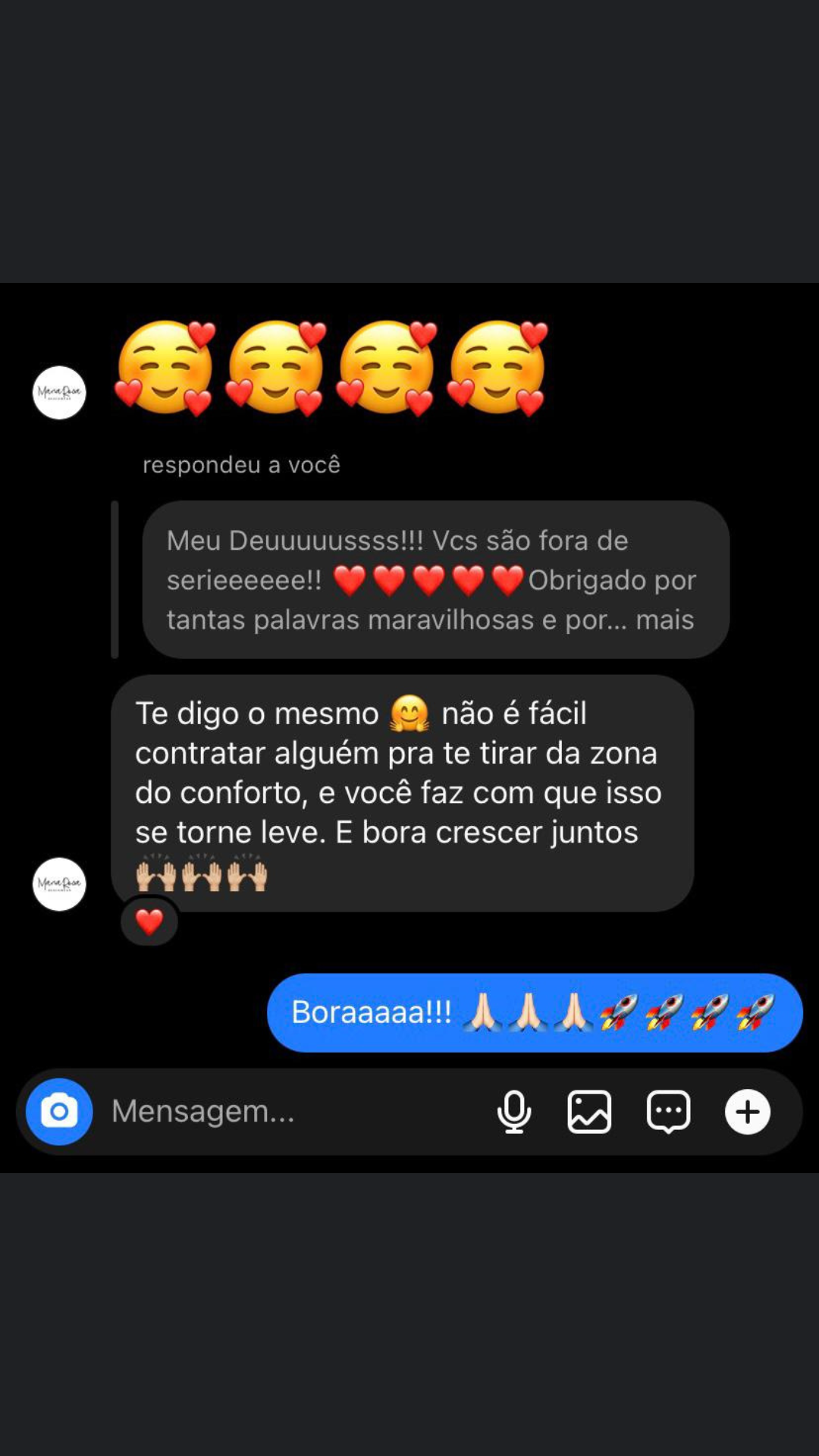
Task: View the heart reaction on the message
Action: (149, 922)
